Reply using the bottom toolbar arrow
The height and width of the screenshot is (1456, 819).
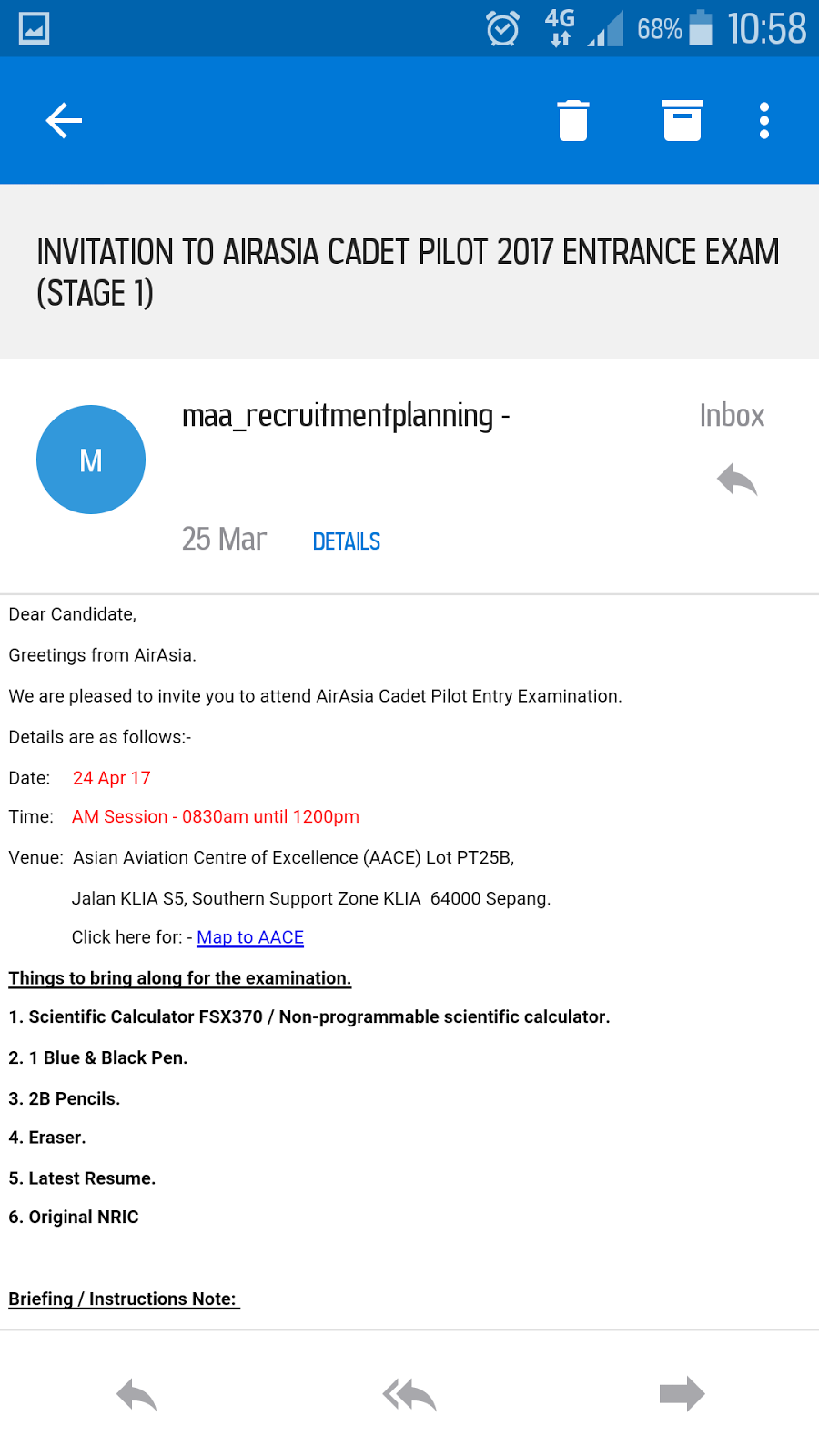(136, 1394)
